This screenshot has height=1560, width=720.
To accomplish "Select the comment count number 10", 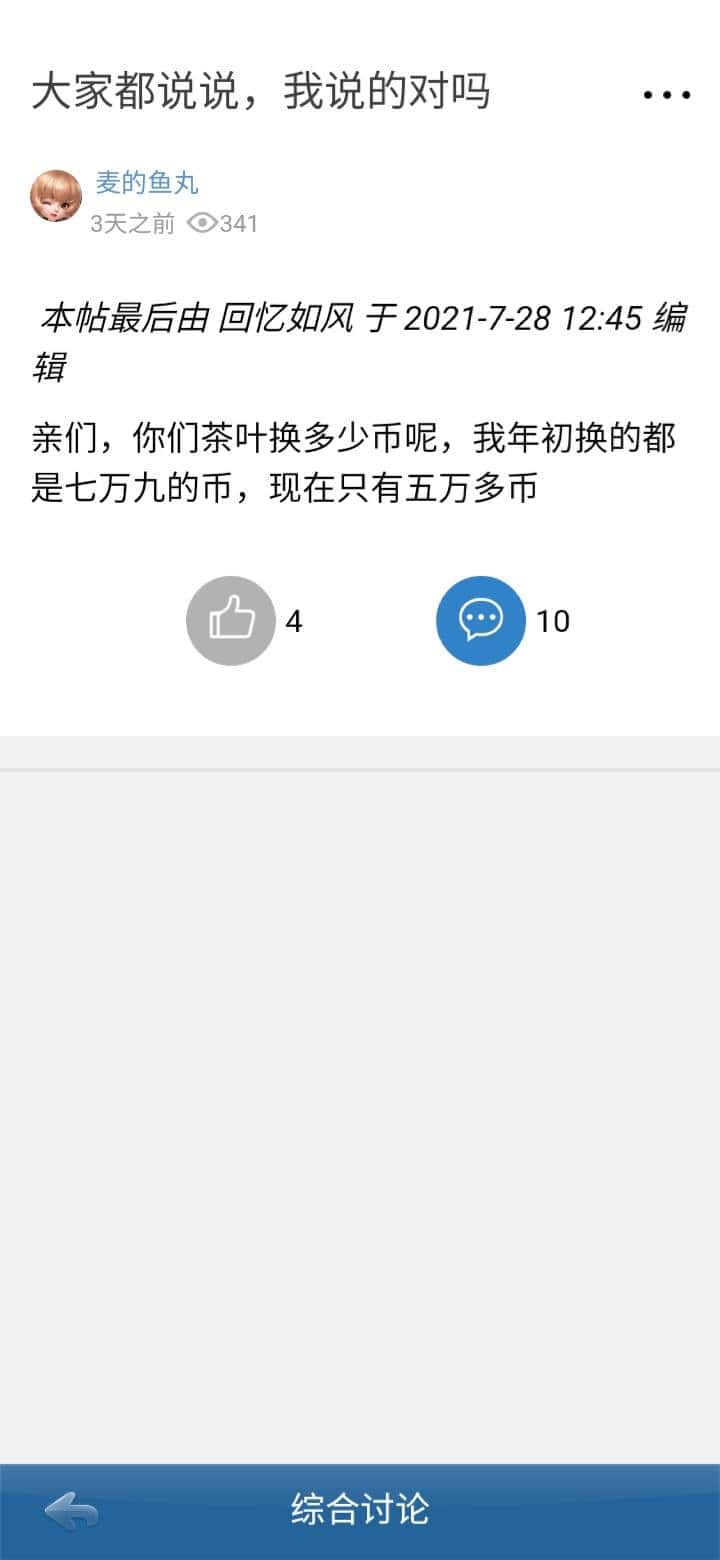I will (x=556, y=620).
